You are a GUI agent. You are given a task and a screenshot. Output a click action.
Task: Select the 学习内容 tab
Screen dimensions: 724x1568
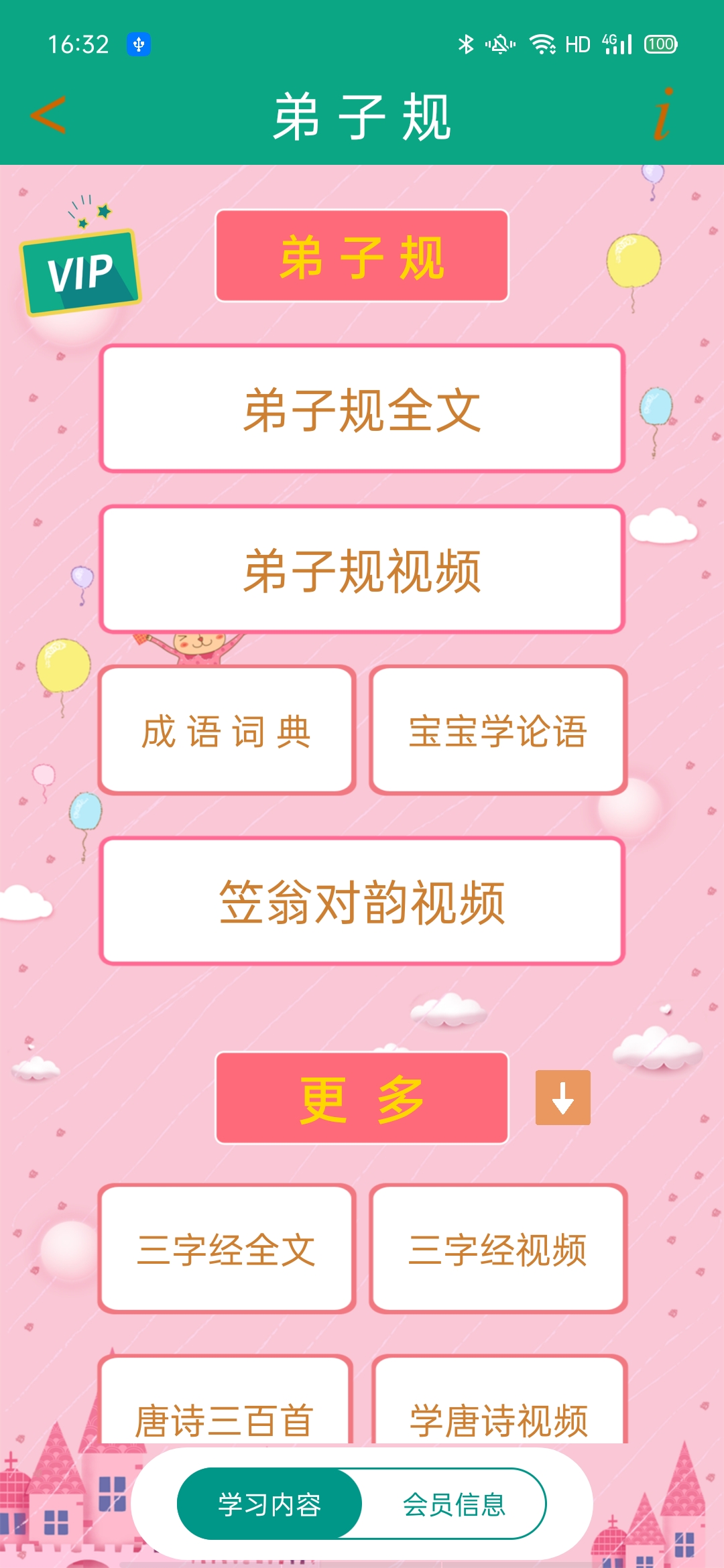coord(269,1504)
